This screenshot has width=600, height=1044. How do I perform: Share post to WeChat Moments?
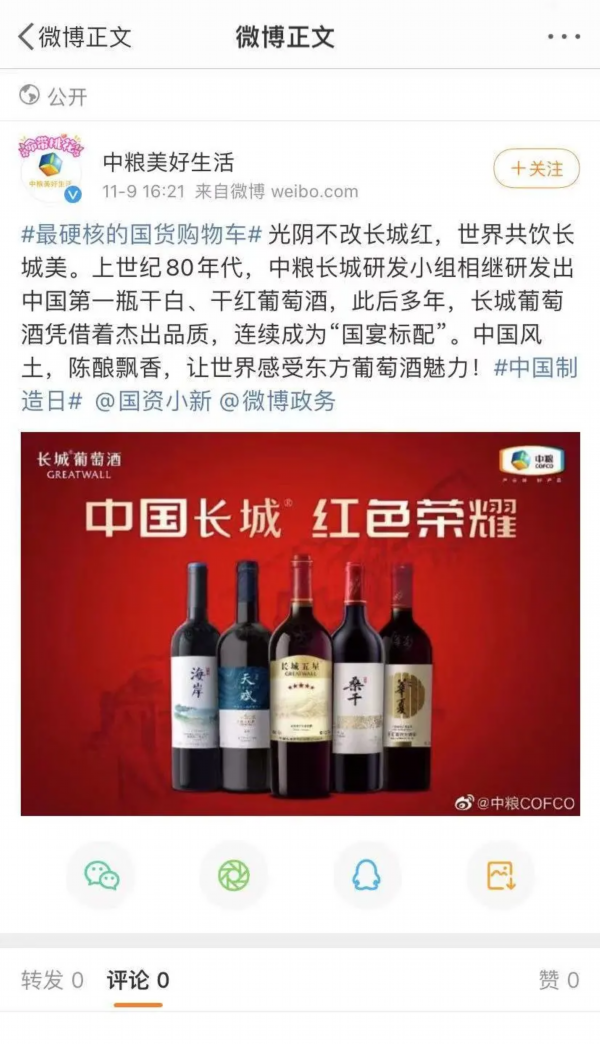tap(234, 876)
